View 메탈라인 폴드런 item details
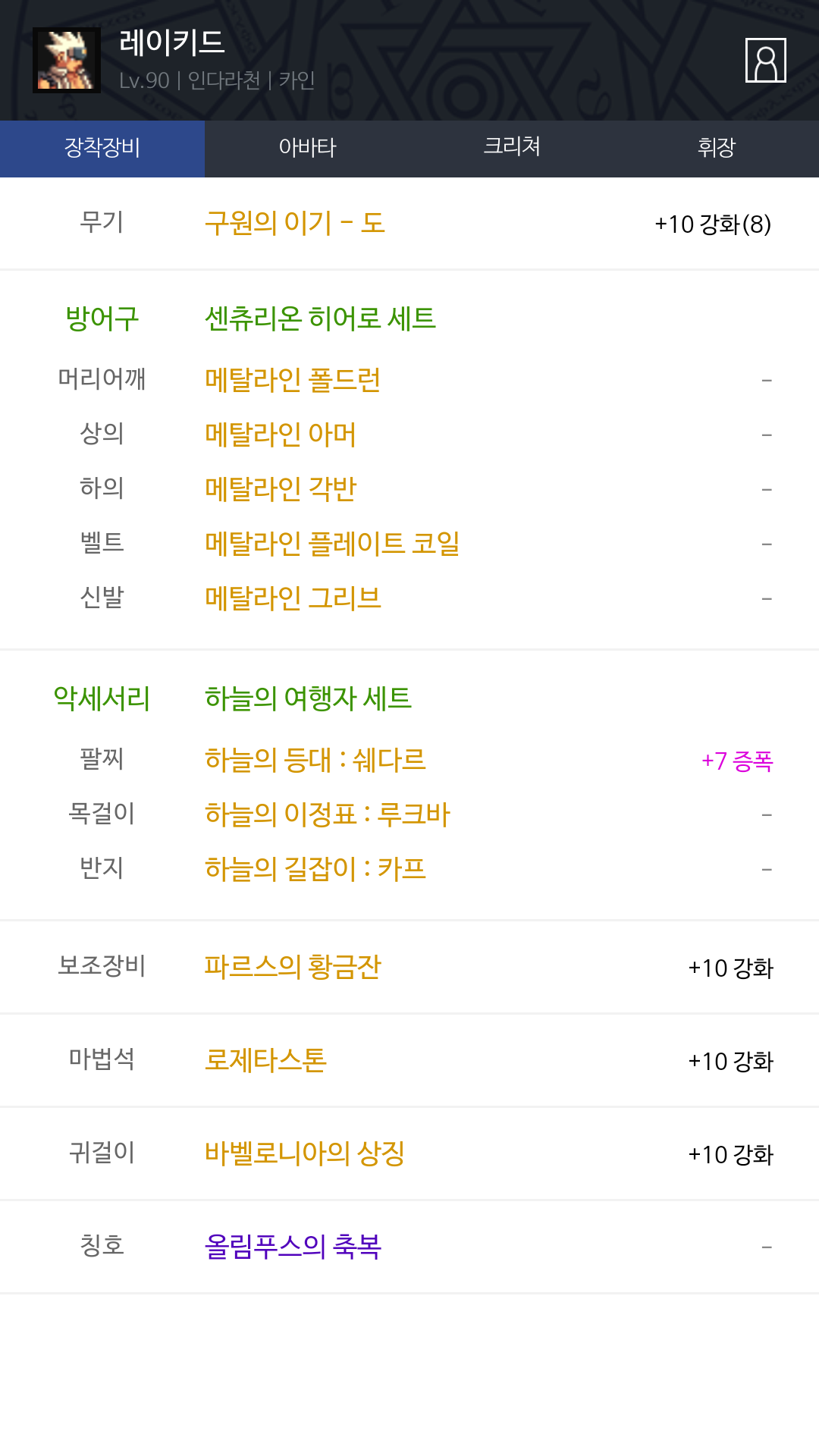The height and width of the screenshot is (1456, 819). pyautogui.click(x=293, y=380)
